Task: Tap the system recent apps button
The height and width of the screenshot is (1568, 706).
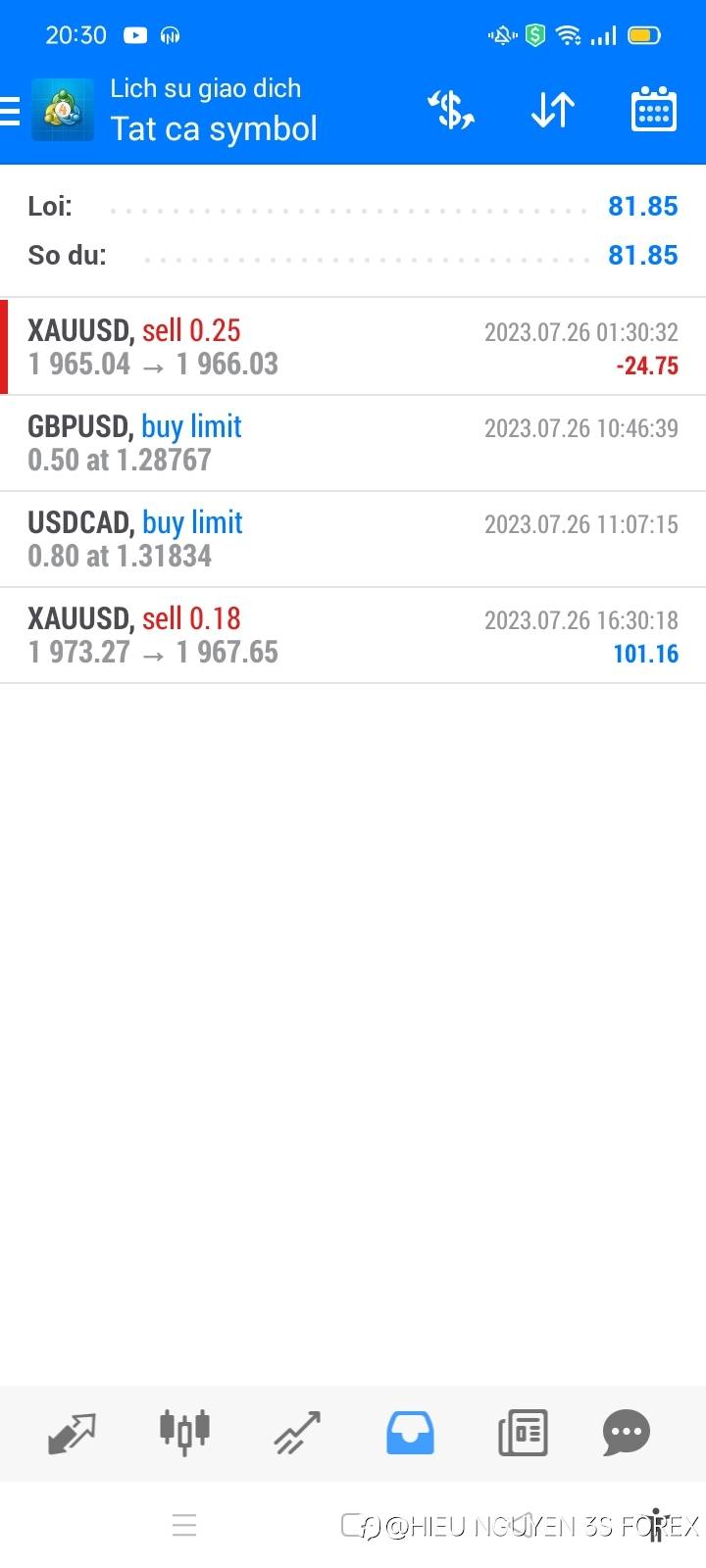Action: tap(184, 1525)
